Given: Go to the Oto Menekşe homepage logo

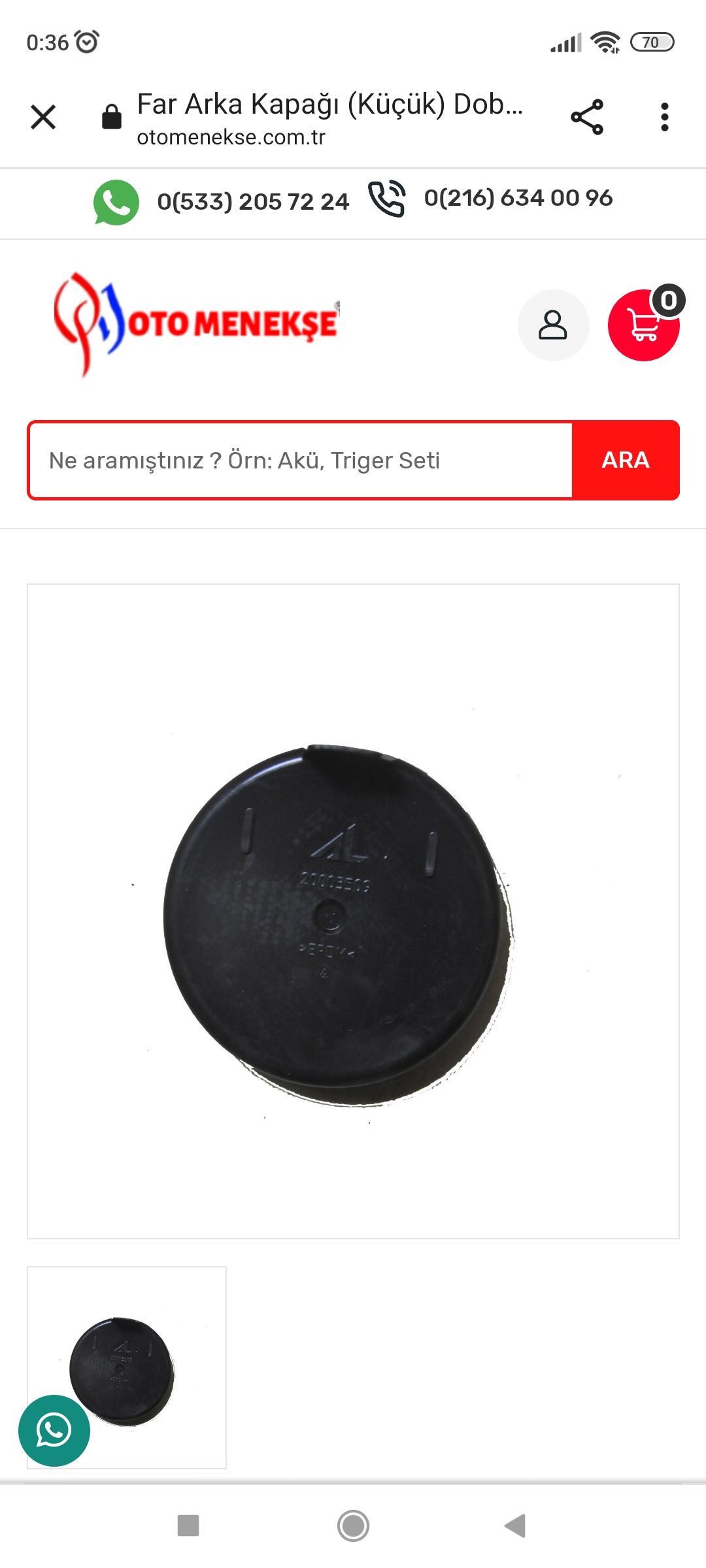Looking at the screenshot, I should [x=196, y=324].
